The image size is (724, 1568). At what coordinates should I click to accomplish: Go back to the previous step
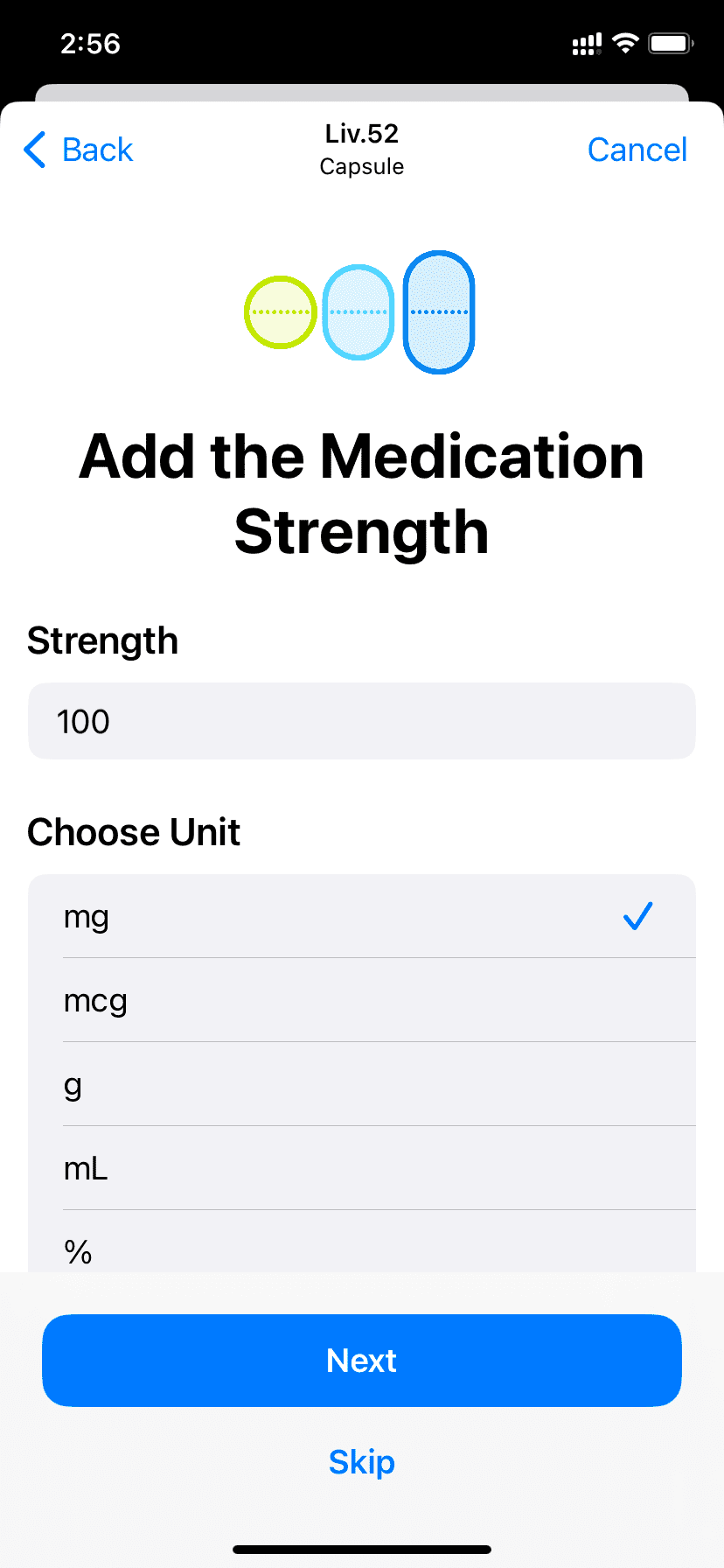[79, 150]
